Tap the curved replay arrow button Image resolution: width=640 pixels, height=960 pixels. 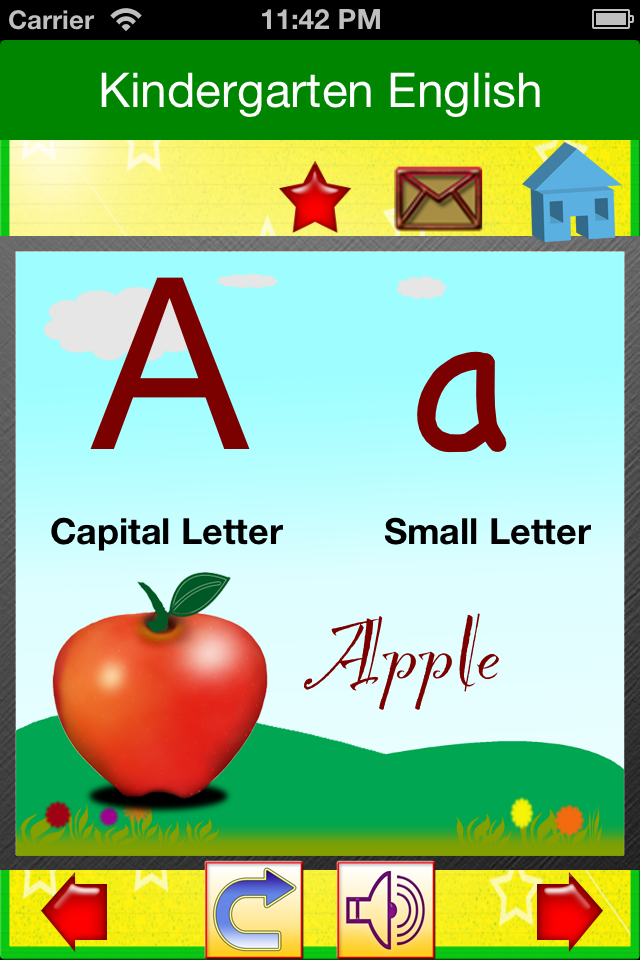(253, 910)
